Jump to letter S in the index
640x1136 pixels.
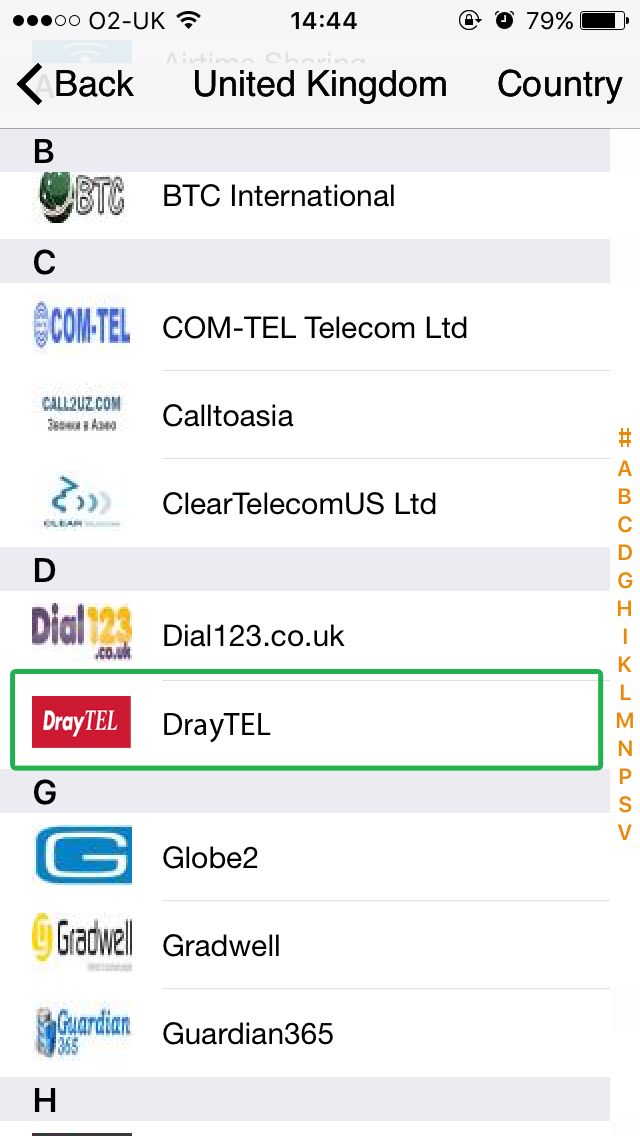[x=624, y=804]
